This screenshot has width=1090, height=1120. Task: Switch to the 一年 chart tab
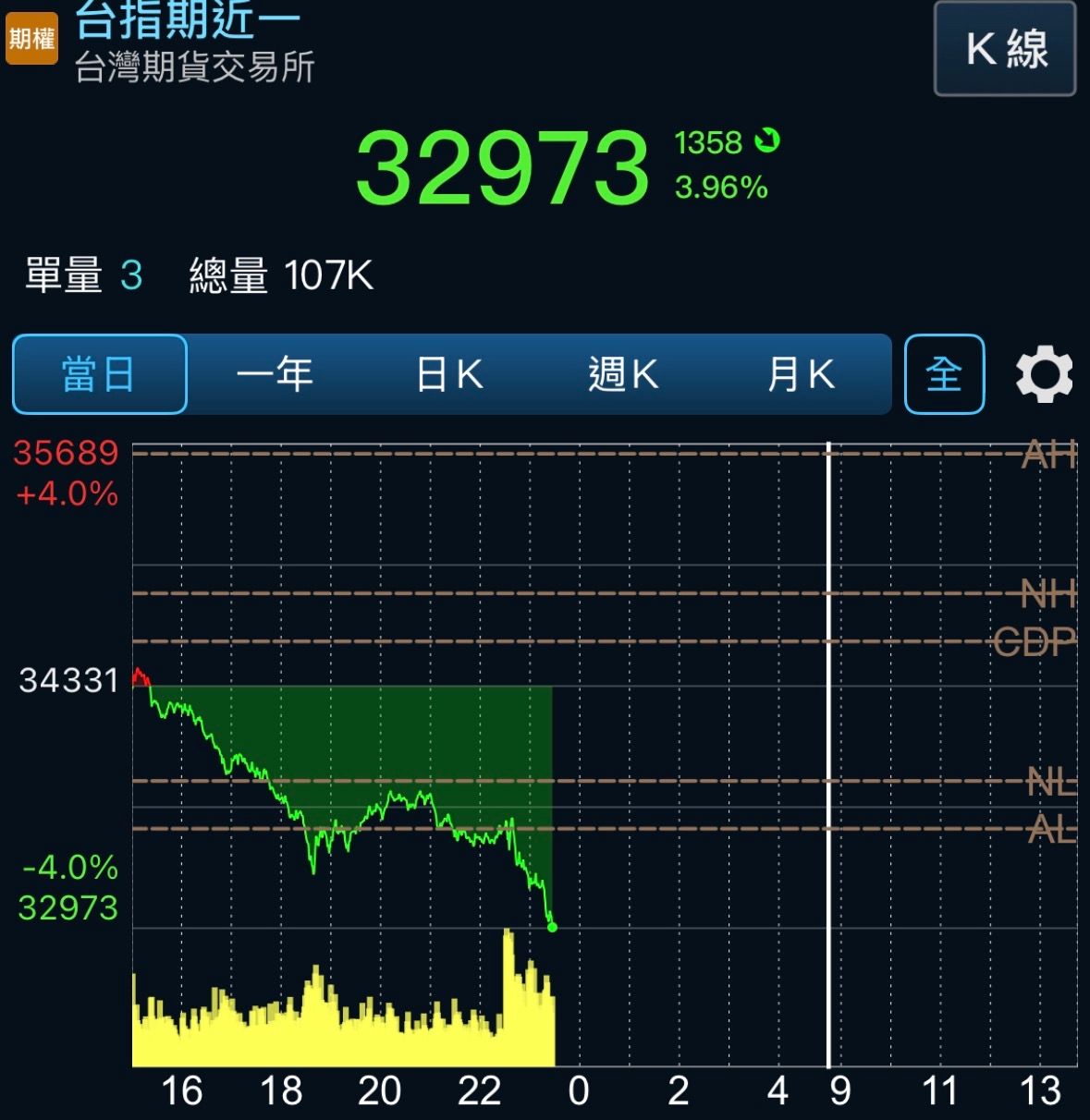(274, 374)
